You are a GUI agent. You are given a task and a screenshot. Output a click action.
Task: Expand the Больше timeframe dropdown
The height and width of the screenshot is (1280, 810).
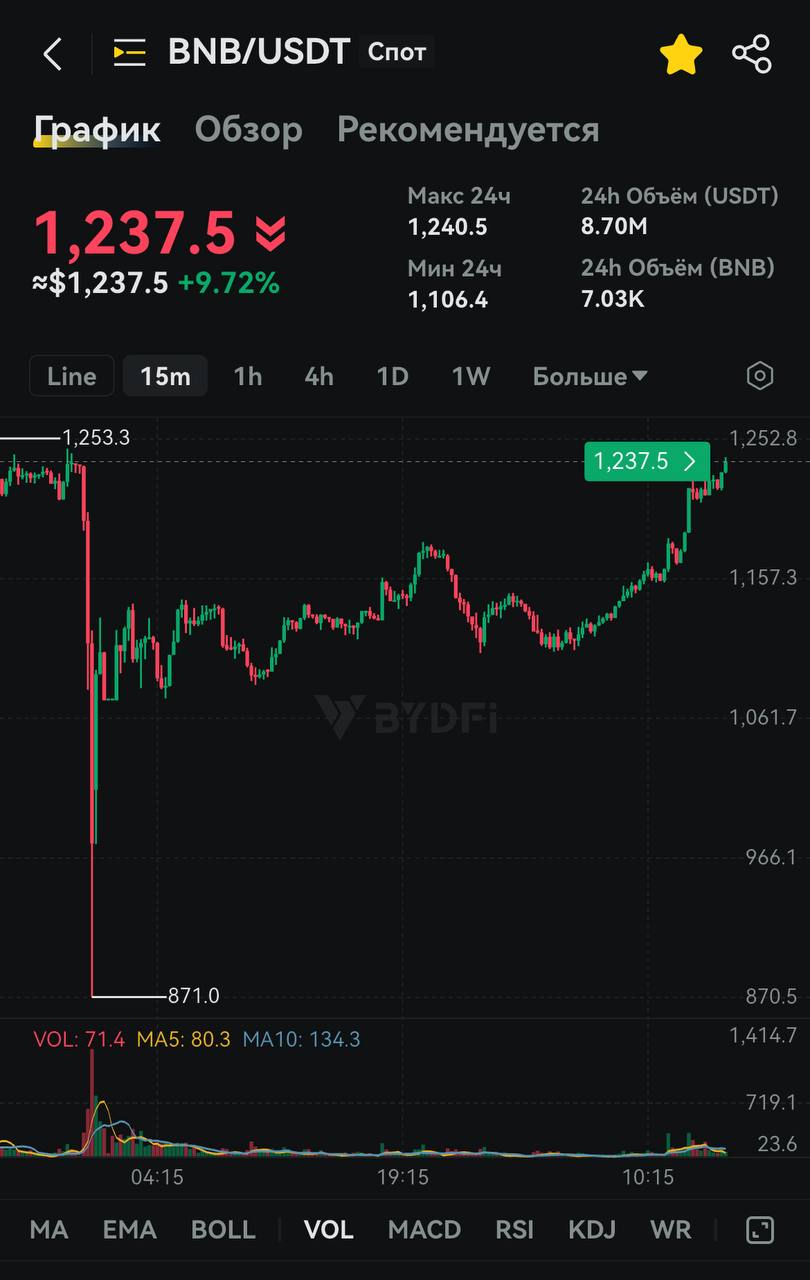pyautogui.click(x=590, y=376)
